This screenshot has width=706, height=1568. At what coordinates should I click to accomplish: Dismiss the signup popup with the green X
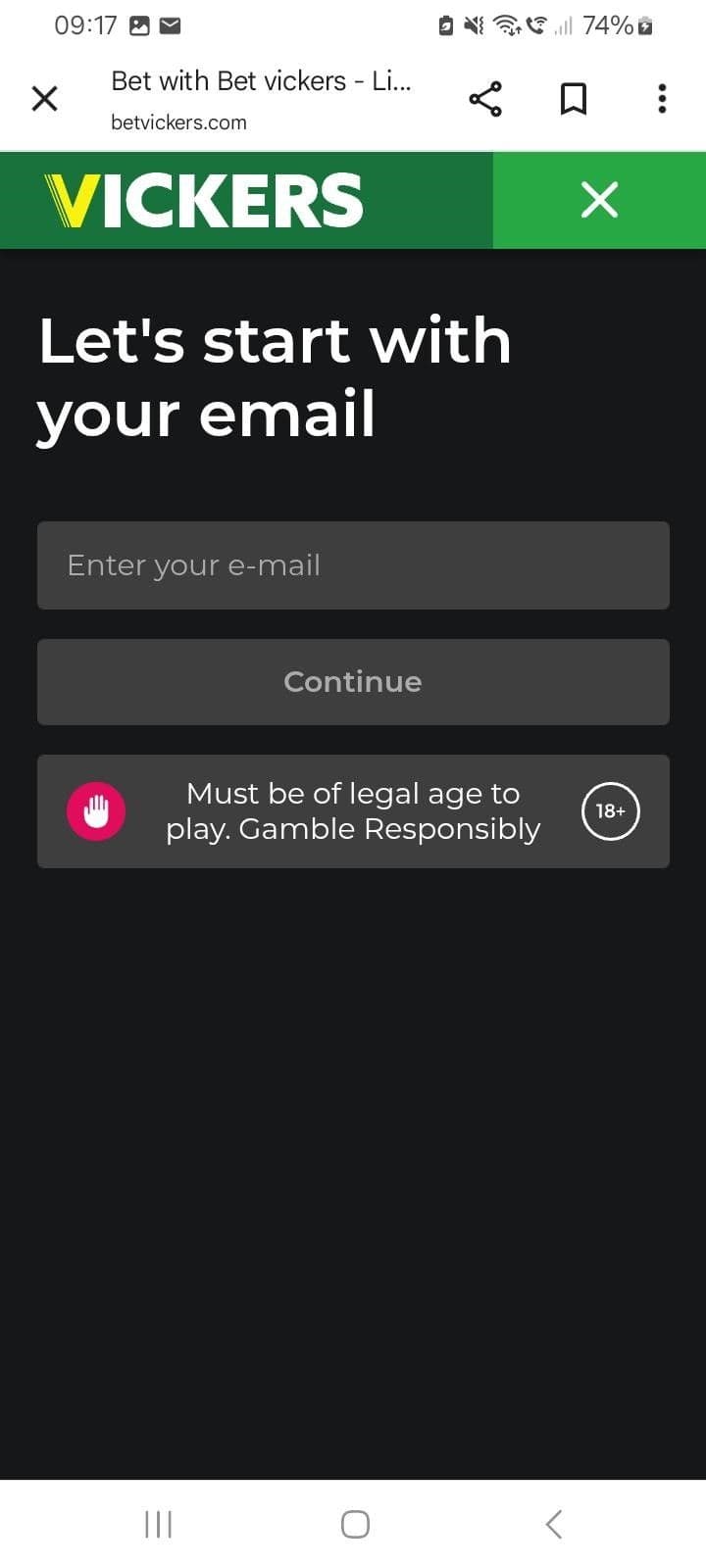click(x=598, y=199)
